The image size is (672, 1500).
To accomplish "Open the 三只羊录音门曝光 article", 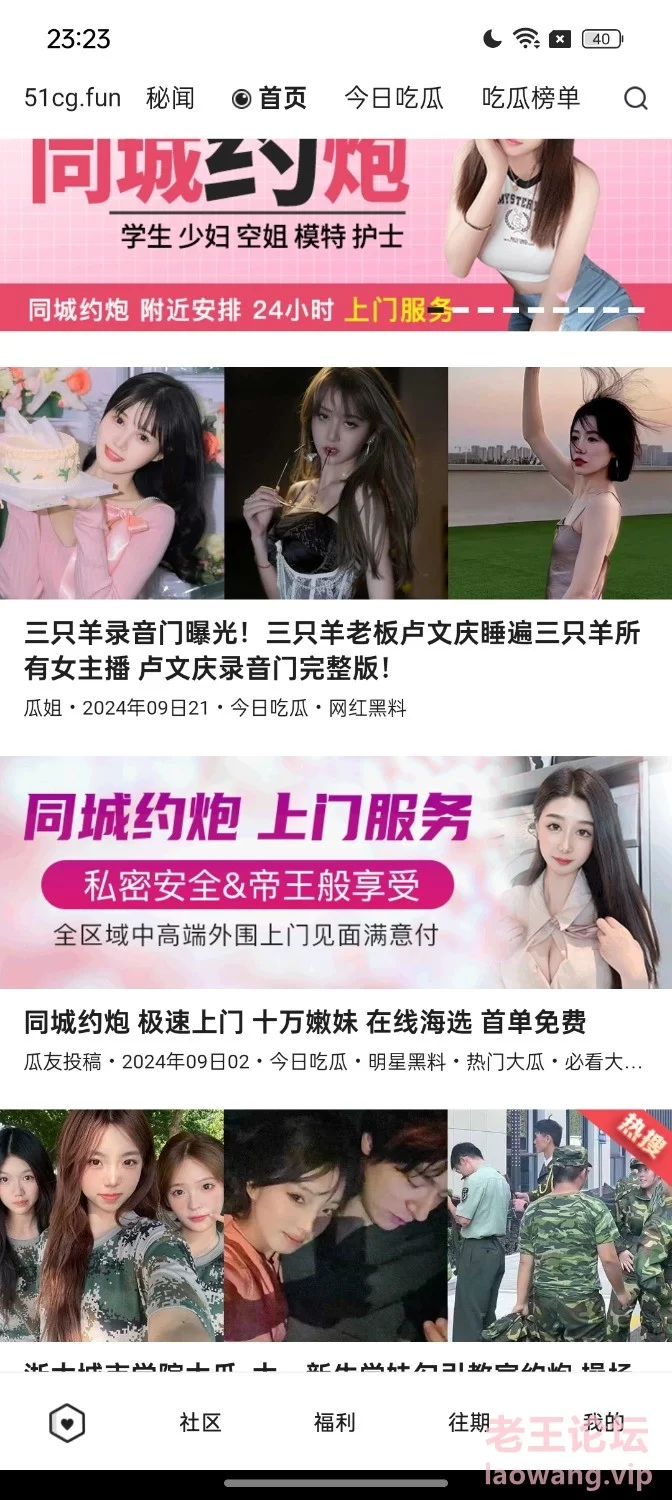I will click(332, 650).
